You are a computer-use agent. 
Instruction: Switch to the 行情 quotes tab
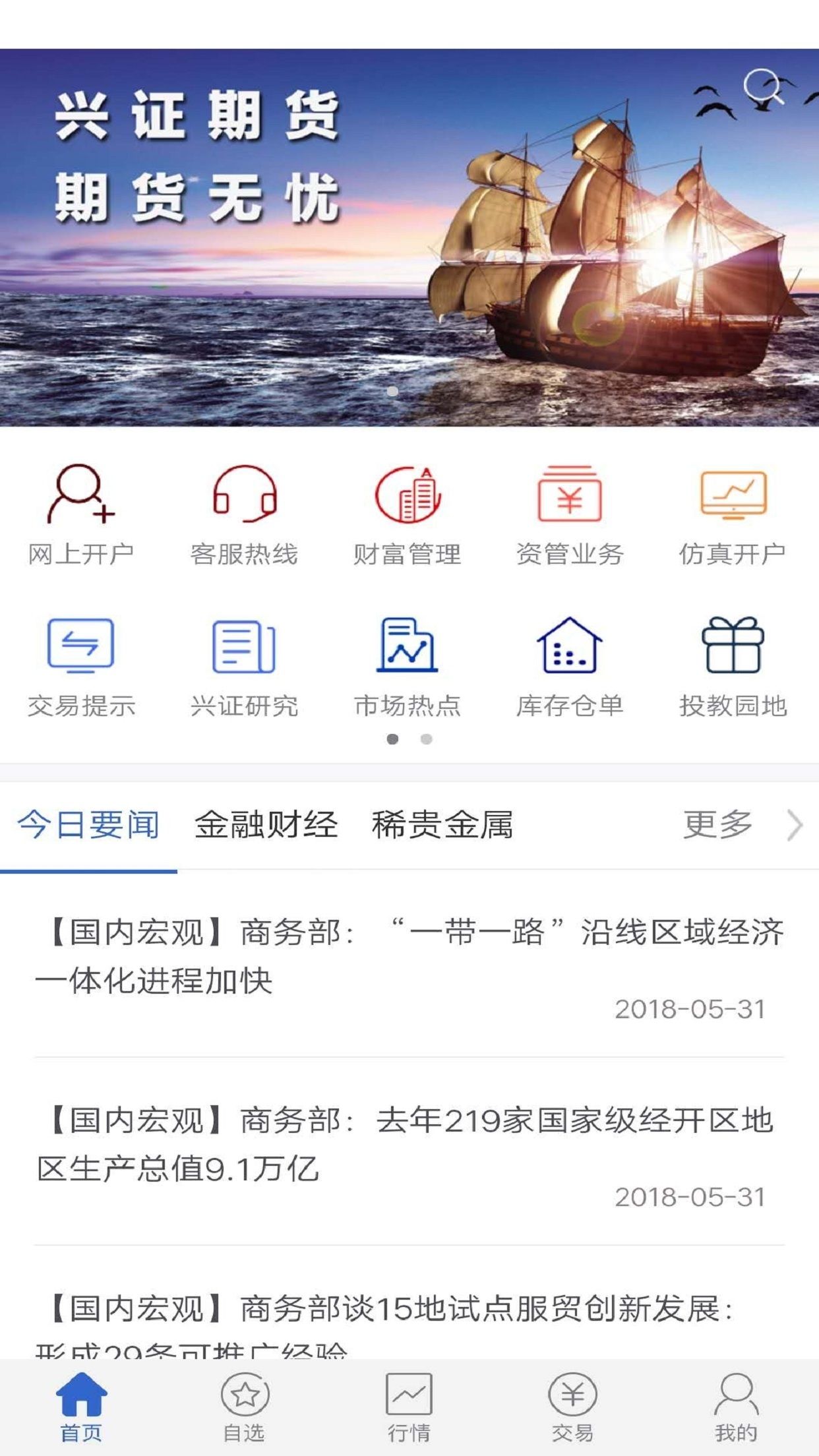tap(409, 1405)
